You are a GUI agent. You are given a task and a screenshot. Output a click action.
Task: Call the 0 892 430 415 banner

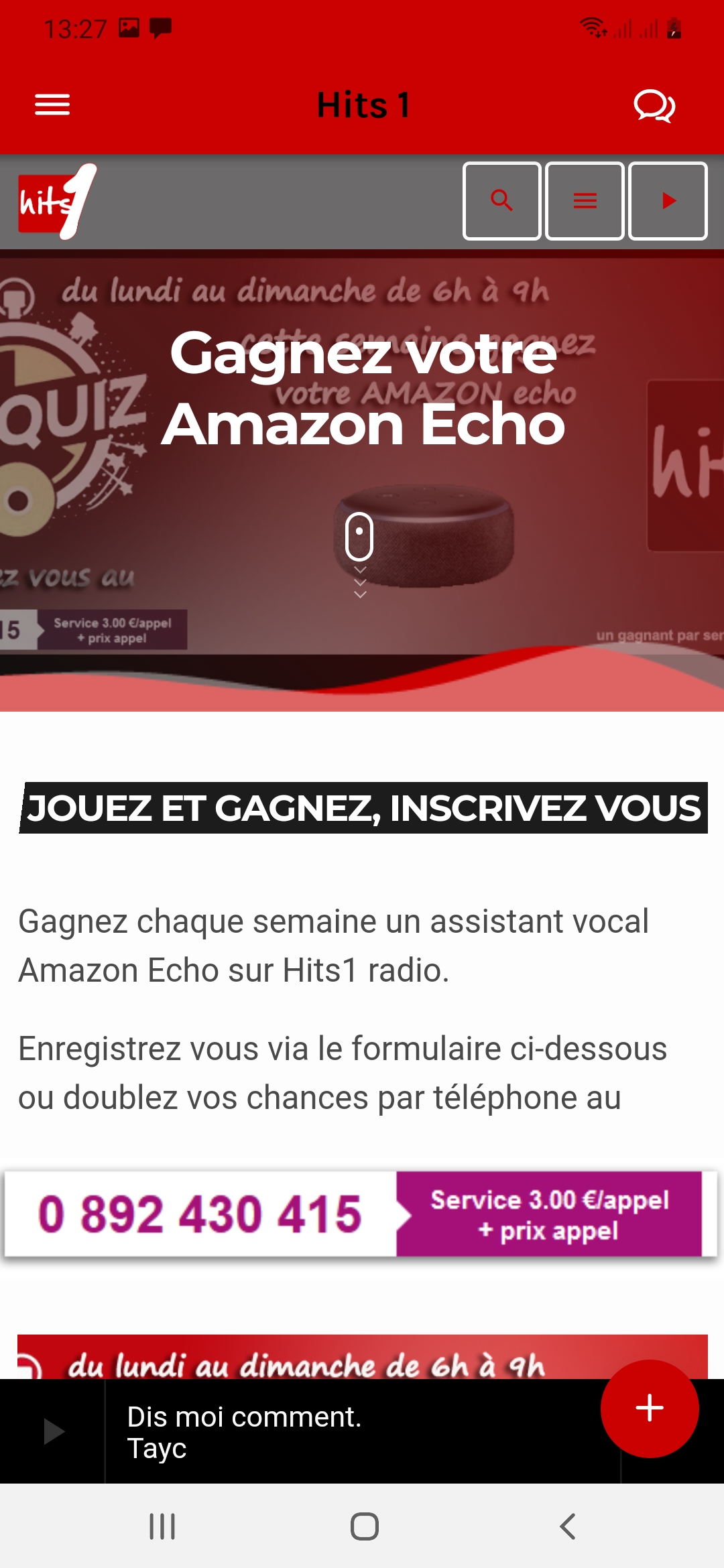click(361, 1214)
